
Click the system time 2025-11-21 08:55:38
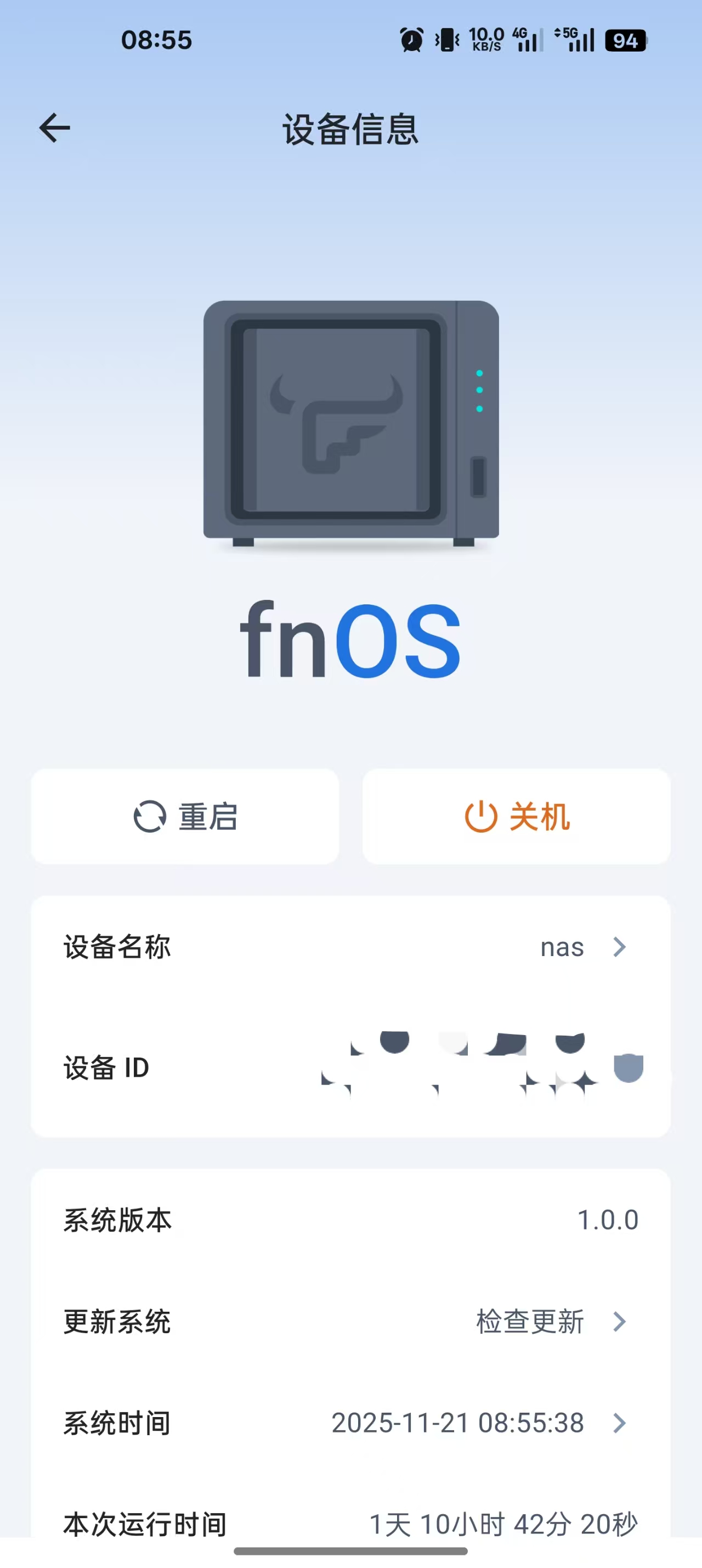458,1424
